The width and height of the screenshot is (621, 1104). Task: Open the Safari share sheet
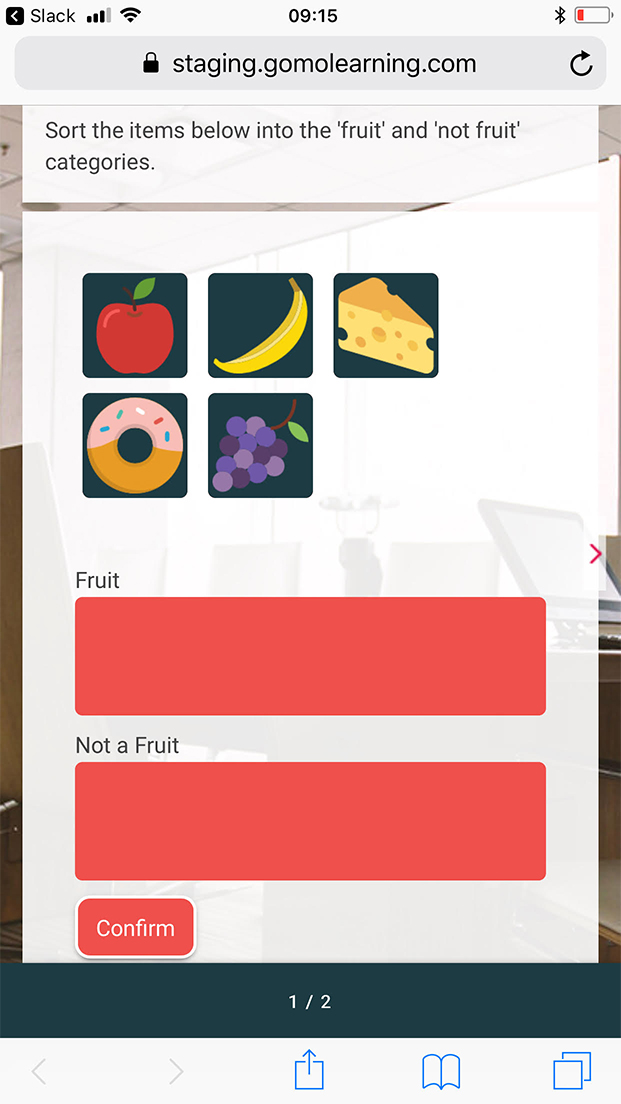310,1071
